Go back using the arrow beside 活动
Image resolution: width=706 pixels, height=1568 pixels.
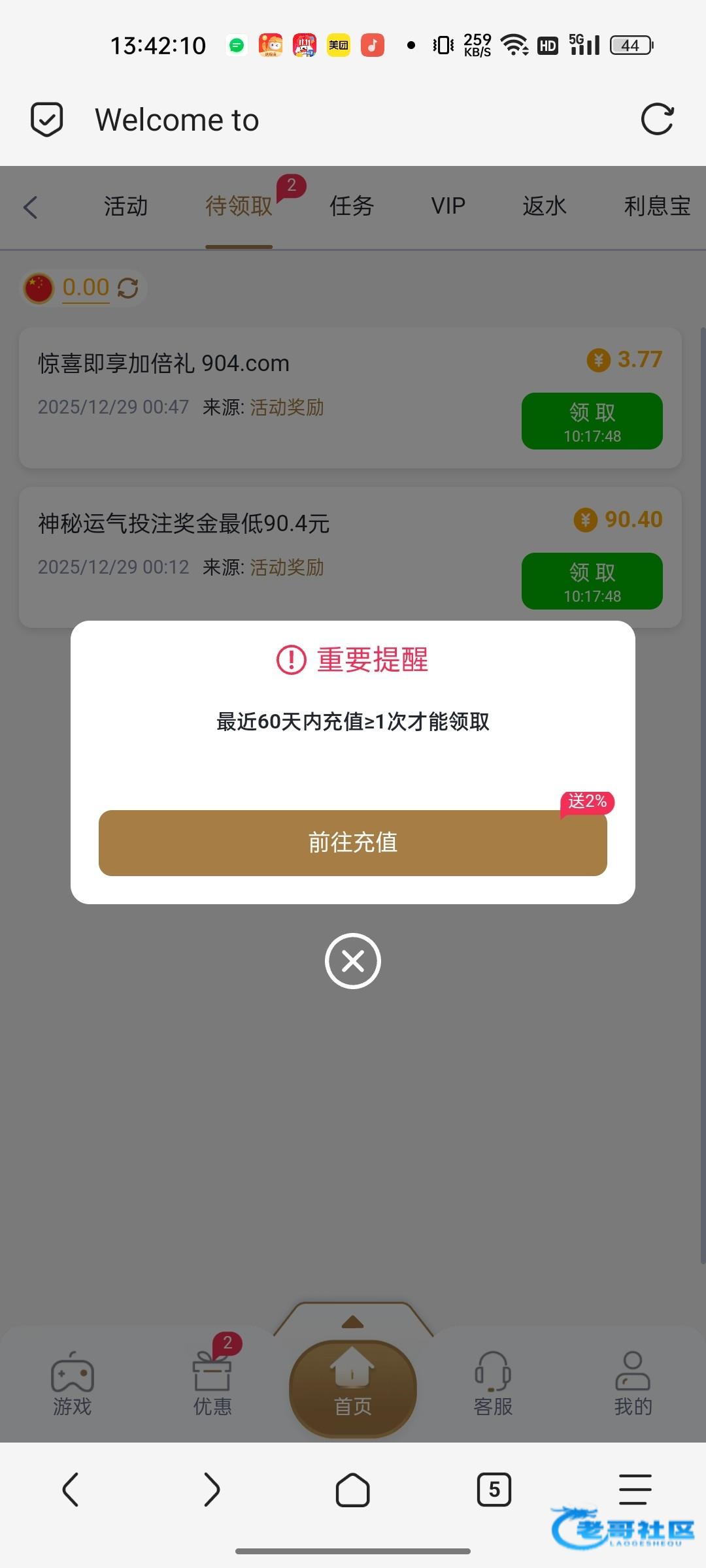(x=31, y=207)
